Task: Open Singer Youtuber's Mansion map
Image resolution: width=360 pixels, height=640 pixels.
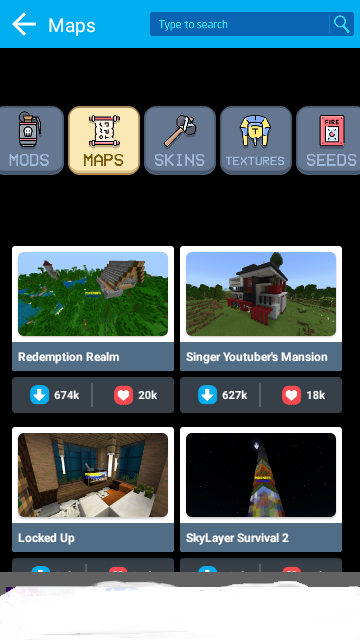Action: click(261, 309)
